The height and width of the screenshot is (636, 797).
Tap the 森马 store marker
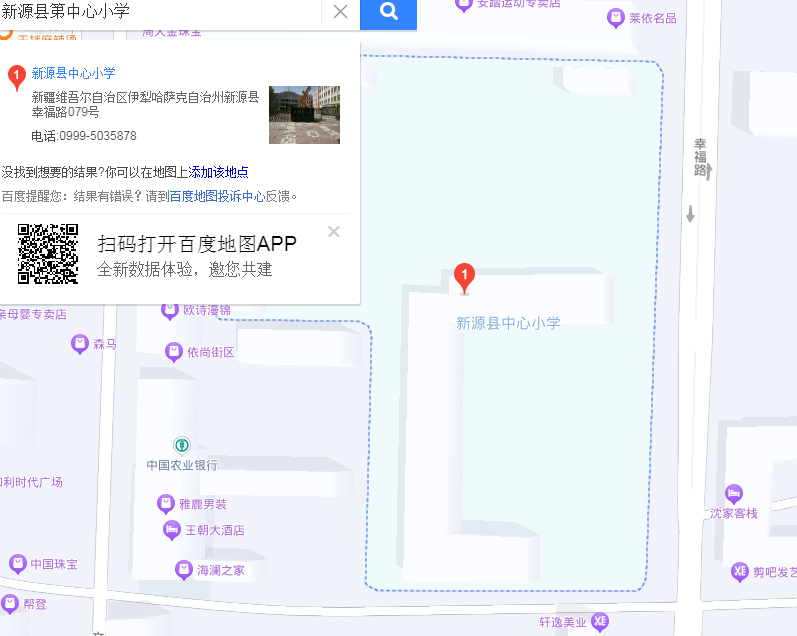click(80, 344)
